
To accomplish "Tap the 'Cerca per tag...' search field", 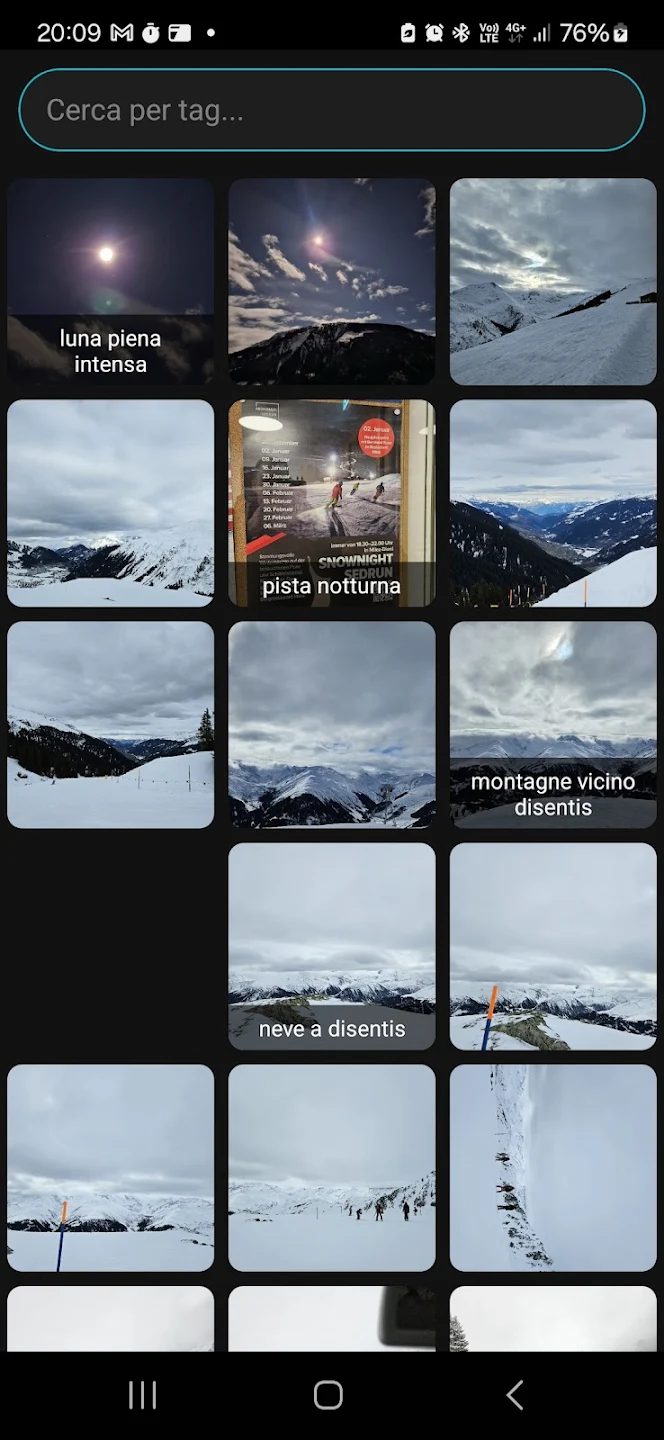I will 332,110.
